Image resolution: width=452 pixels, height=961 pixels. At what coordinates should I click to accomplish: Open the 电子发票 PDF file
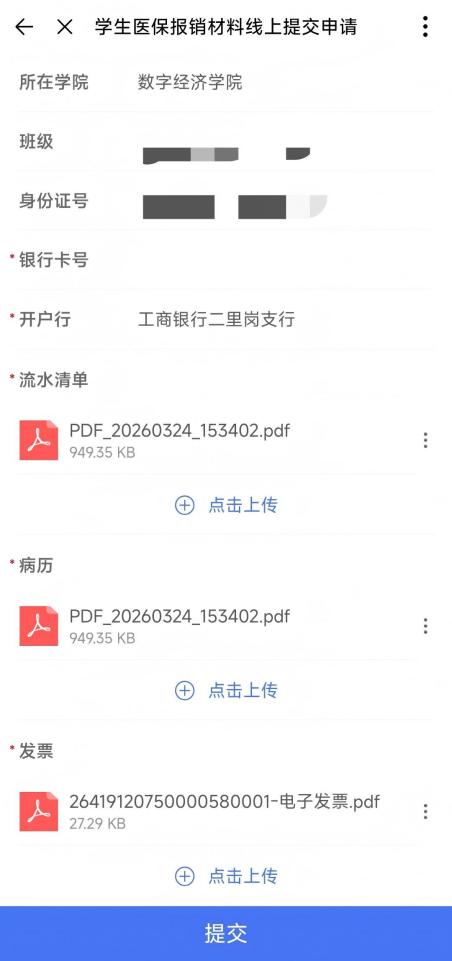(199, 811)
